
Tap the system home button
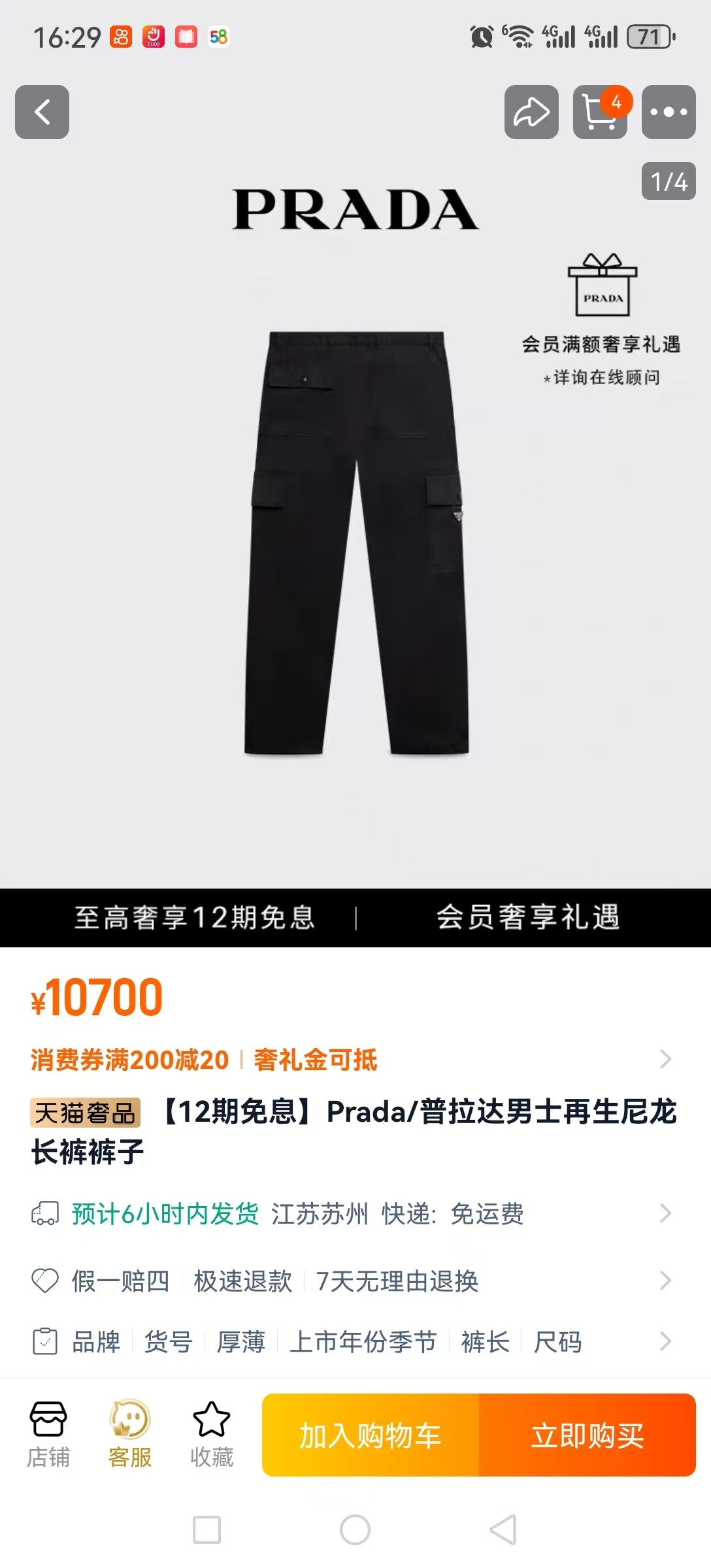click(x=355, y=1529)
